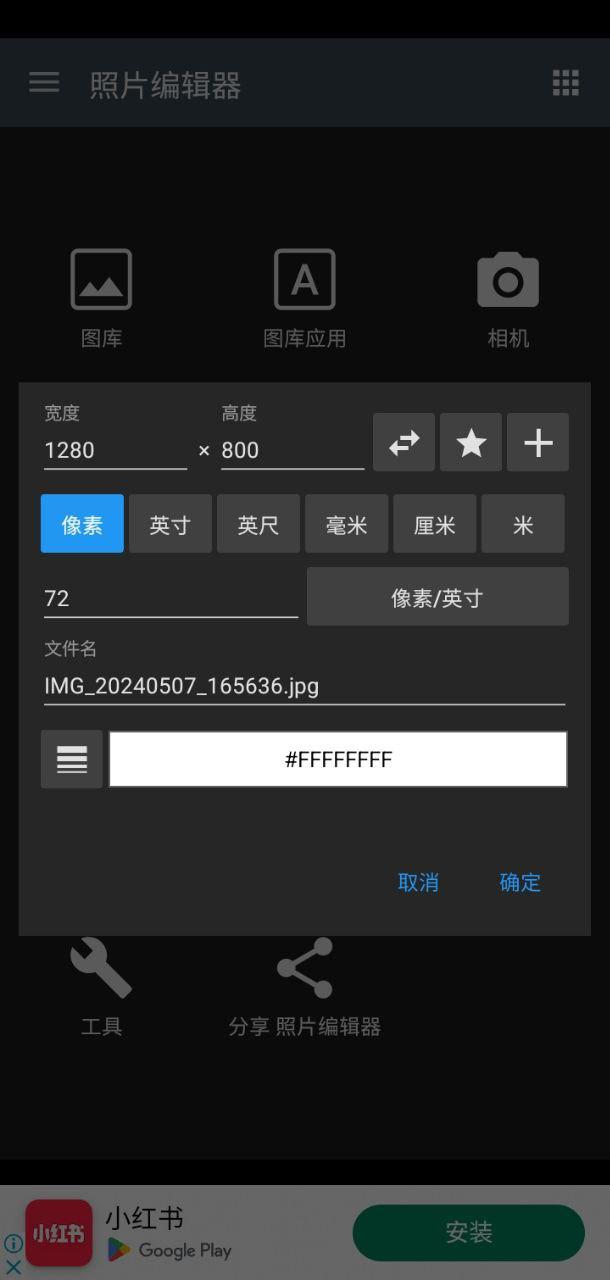Edit the width field showing 1280
The width and height of the screenshot is (610, 1280).
(x=115, y=450)
